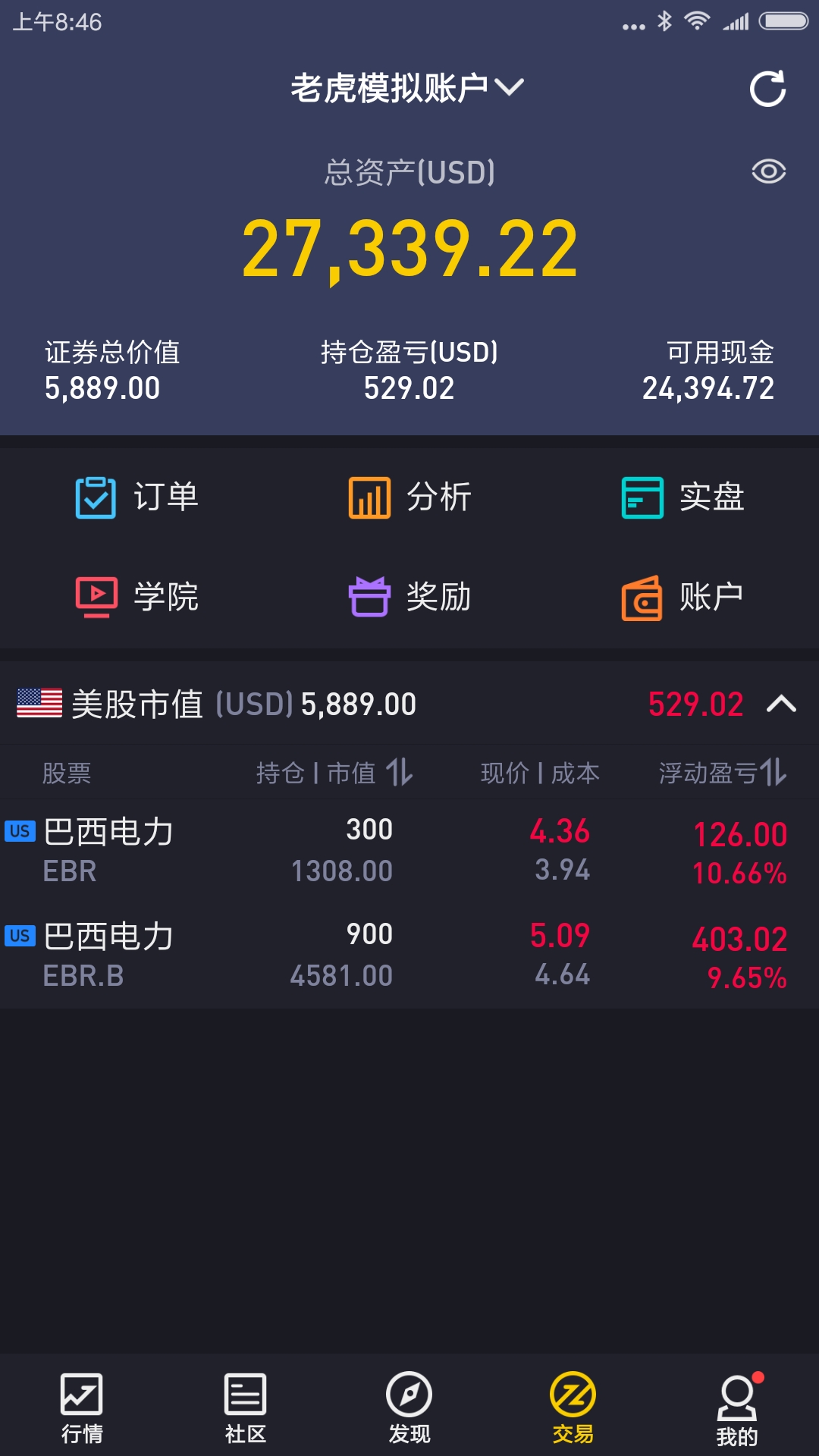Refresh the account data
The image size is (819, 1456).
pos(767,89)
